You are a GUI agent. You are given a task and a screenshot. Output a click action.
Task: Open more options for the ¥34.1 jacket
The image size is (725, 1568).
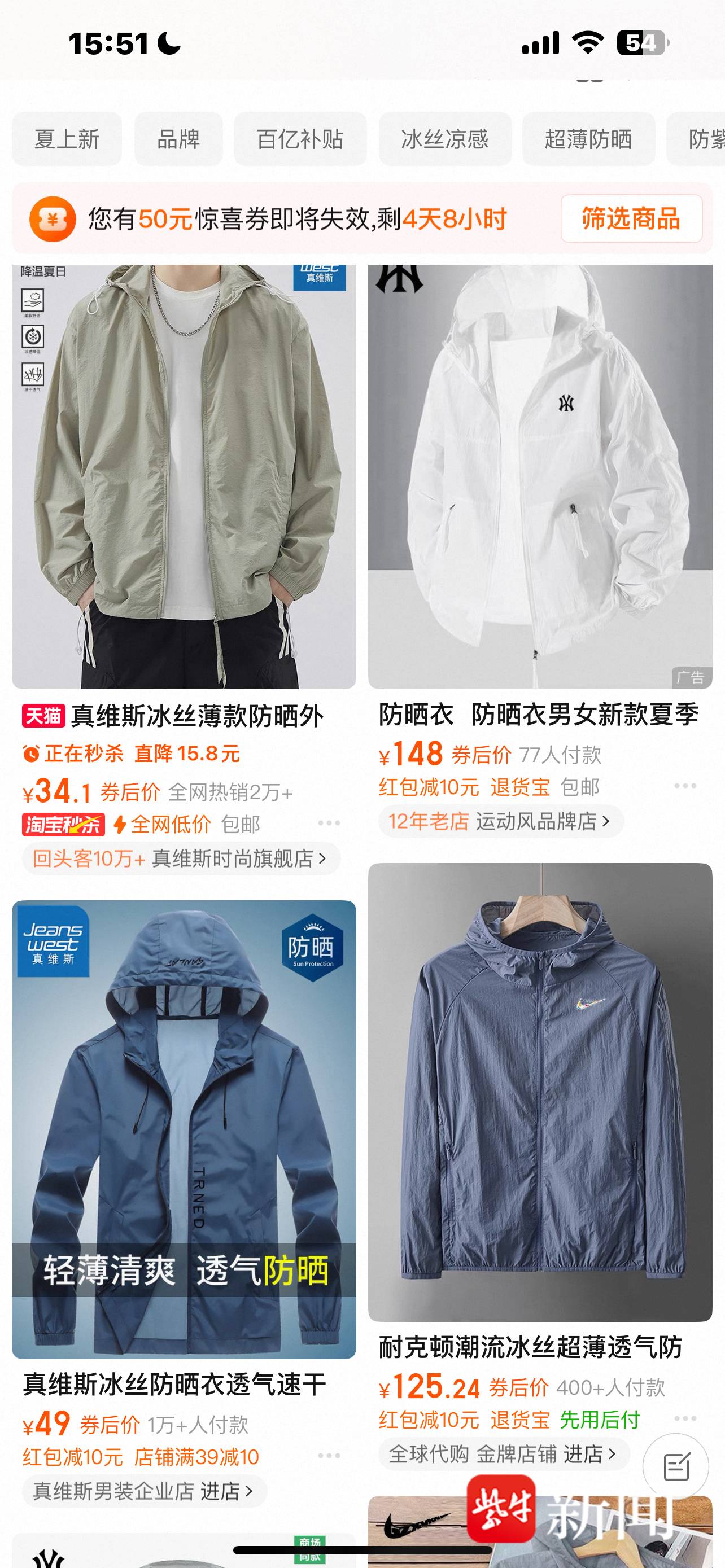[329, 823]
